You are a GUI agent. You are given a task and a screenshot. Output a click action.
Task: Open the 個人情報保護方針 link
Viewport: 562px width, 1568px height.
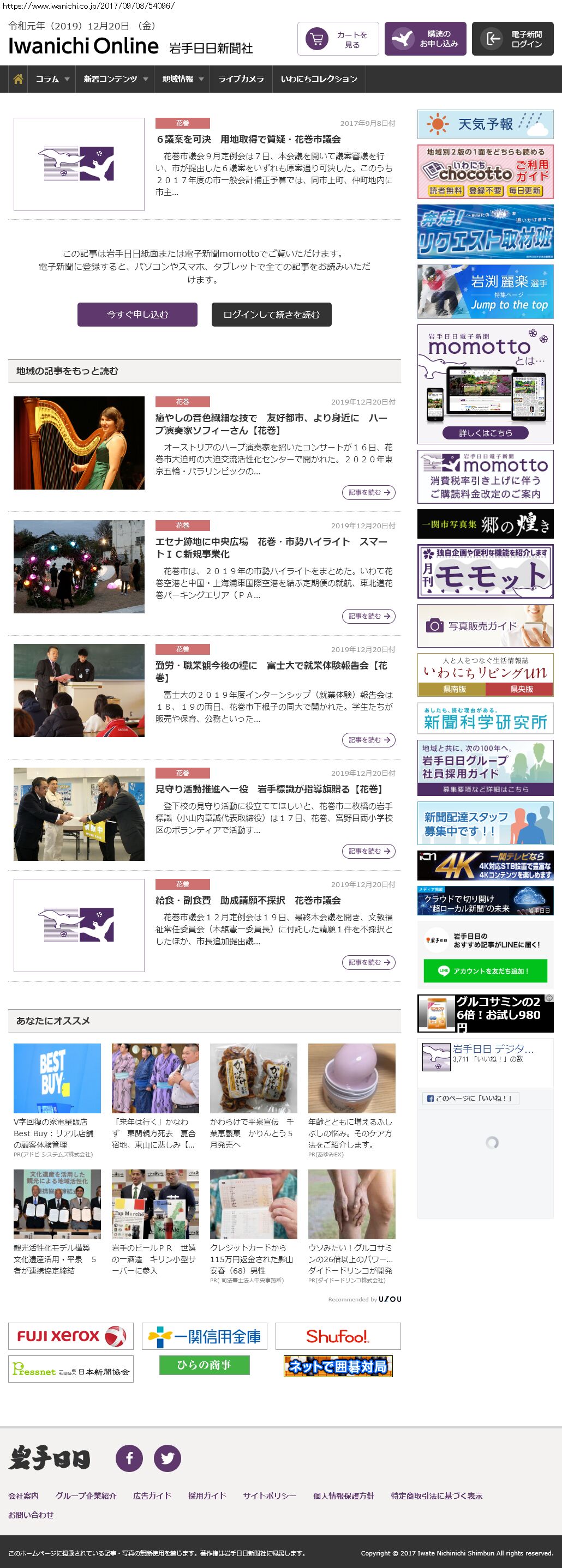coord(343,1495)
